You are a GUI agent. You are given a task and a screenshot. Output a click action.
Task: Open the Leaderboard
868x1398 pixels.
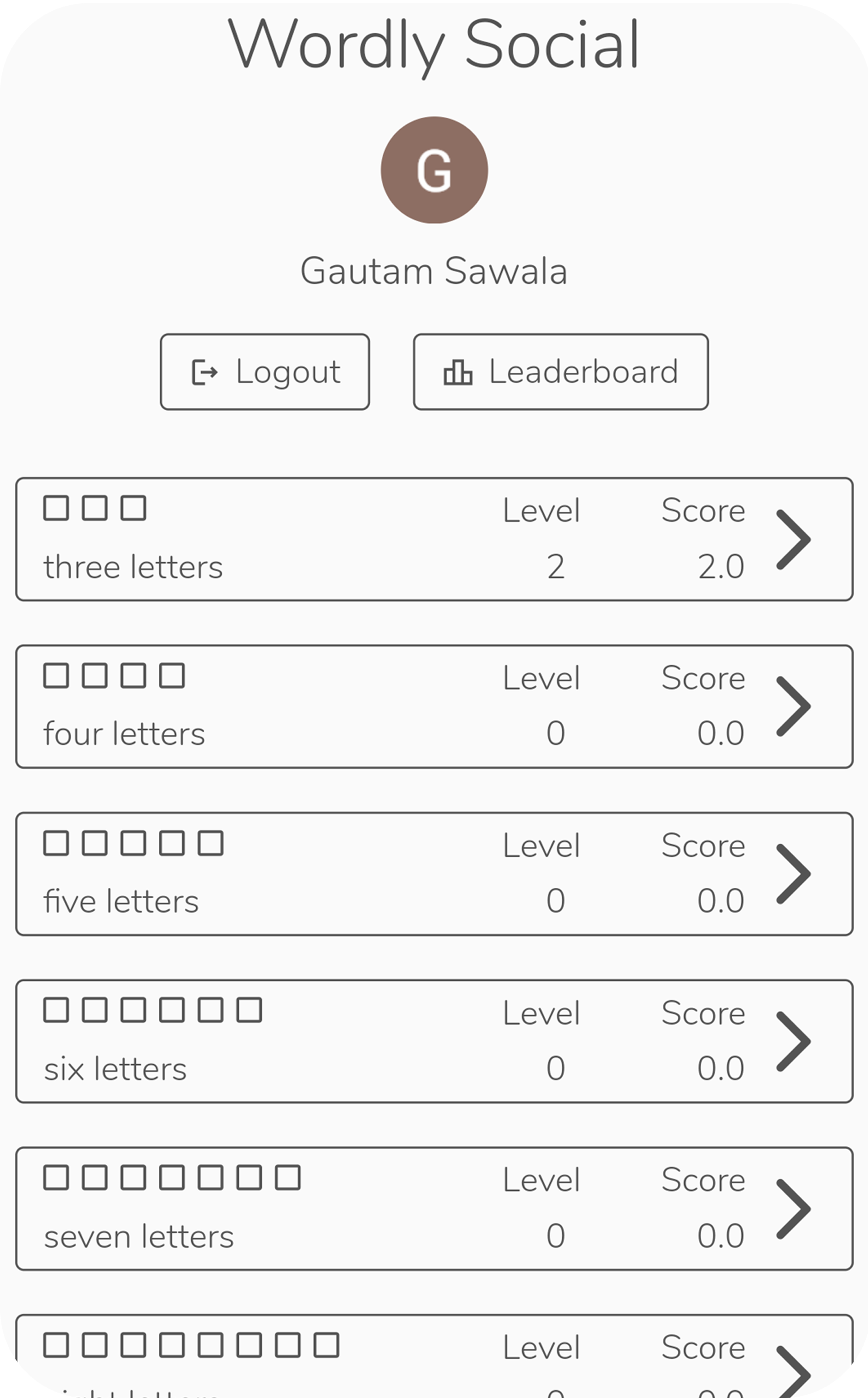(560, 371)
